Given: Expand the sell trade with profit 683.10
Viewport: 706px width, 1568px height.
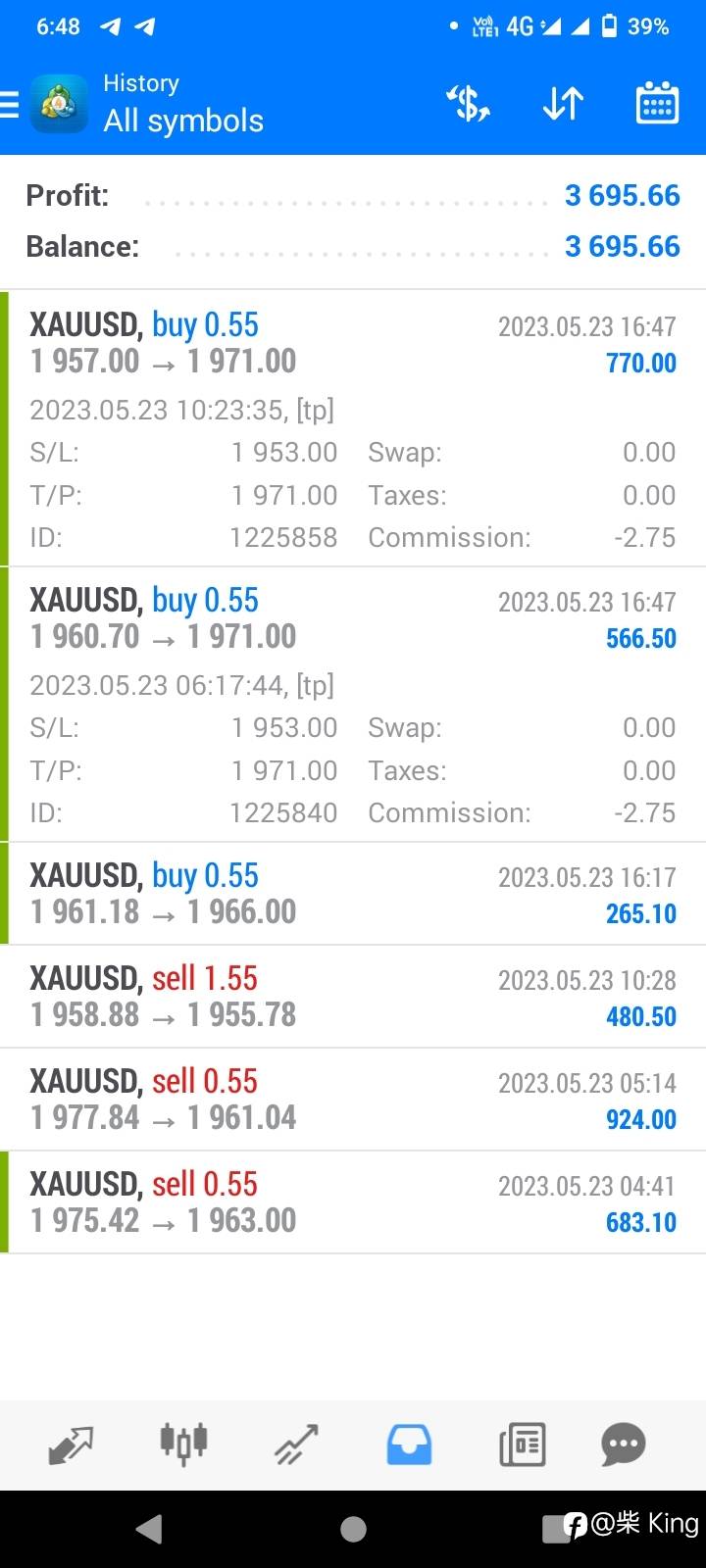Looking at the screenshot, I should pyautogui.click(x=353, y=1202).
